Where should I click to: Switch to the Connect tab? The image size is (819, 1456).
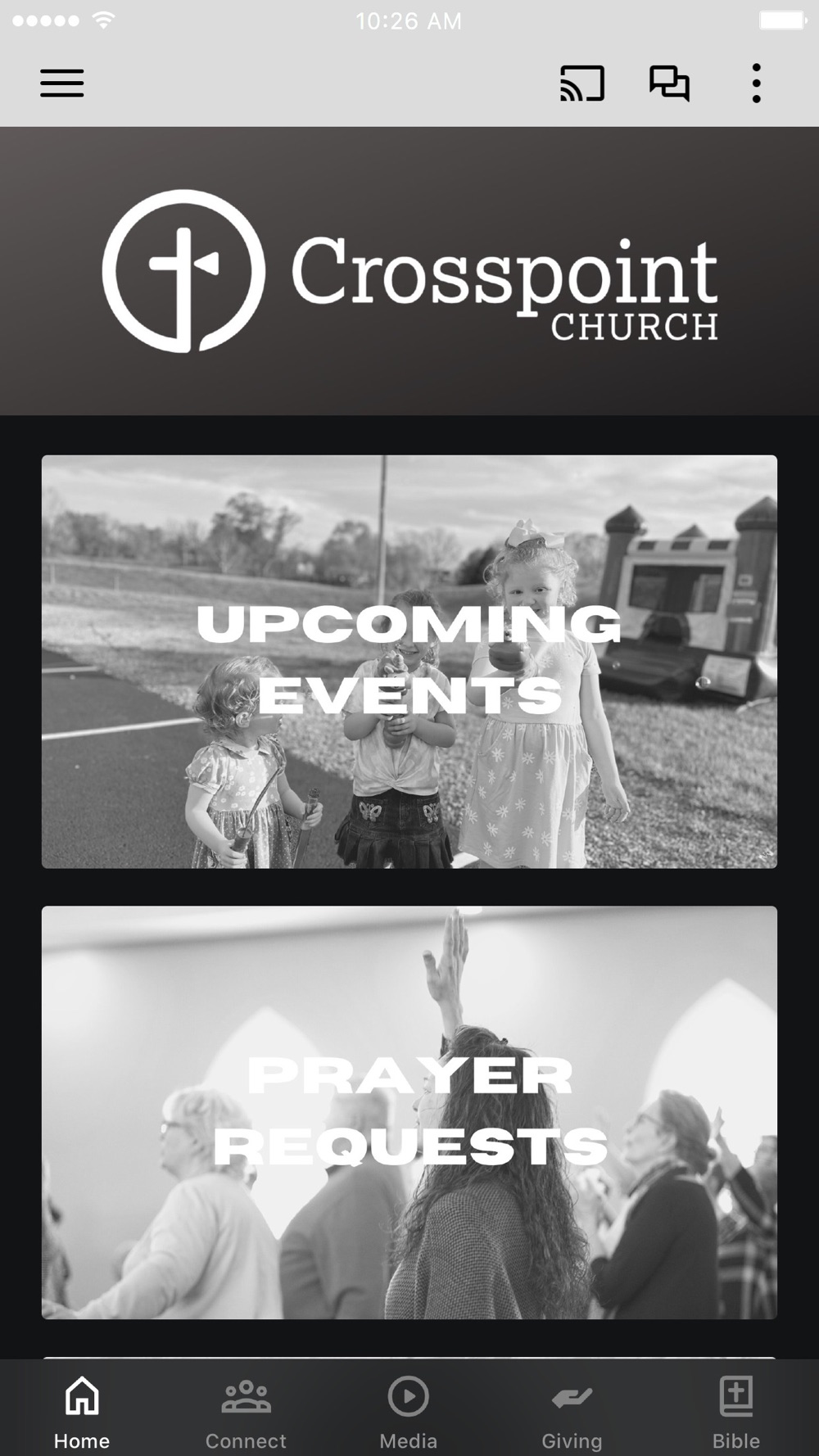246,1413
